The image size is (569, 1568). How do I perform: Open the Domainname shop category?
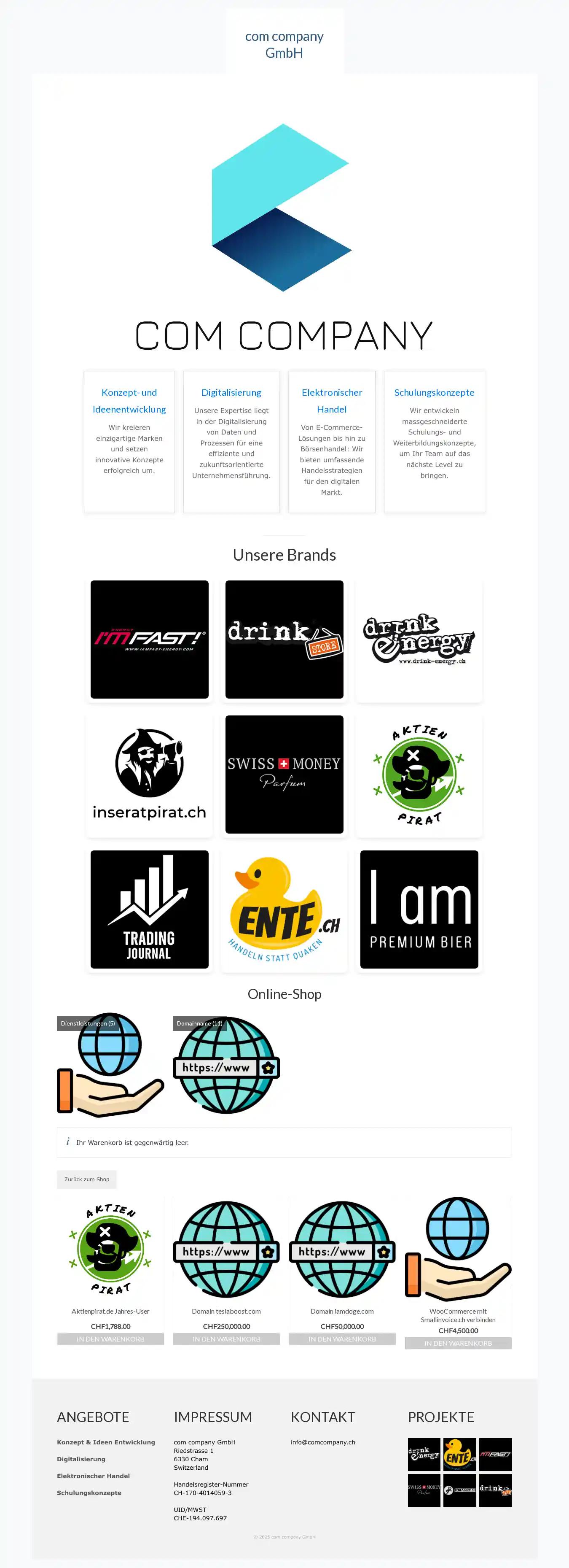coord(226,1065)
